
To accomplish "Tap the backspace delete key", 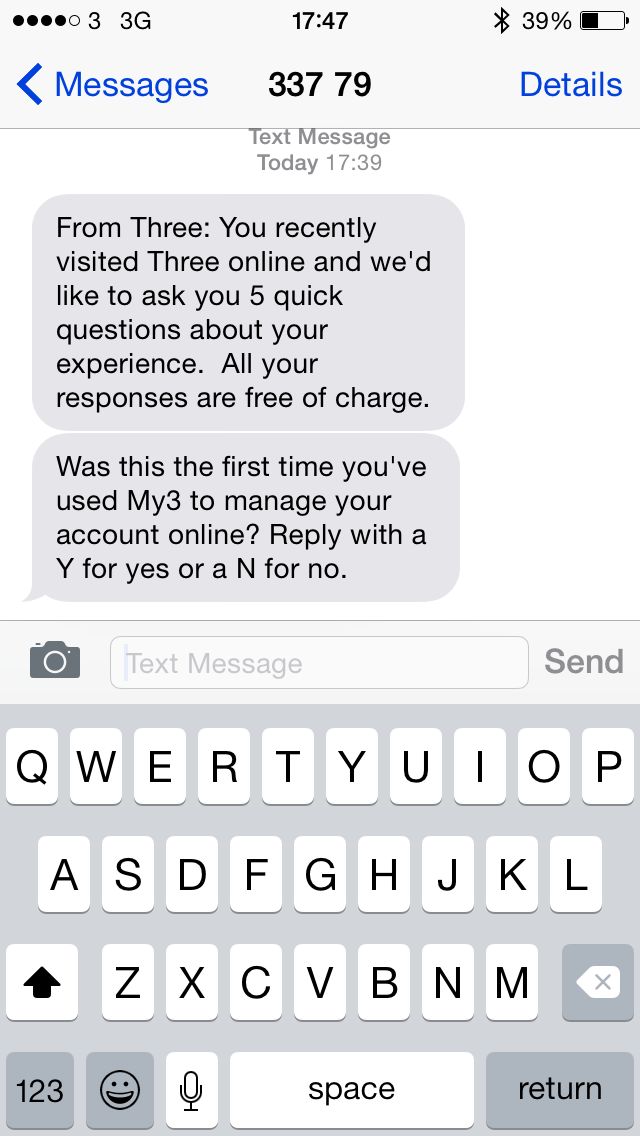I will 598,983.
